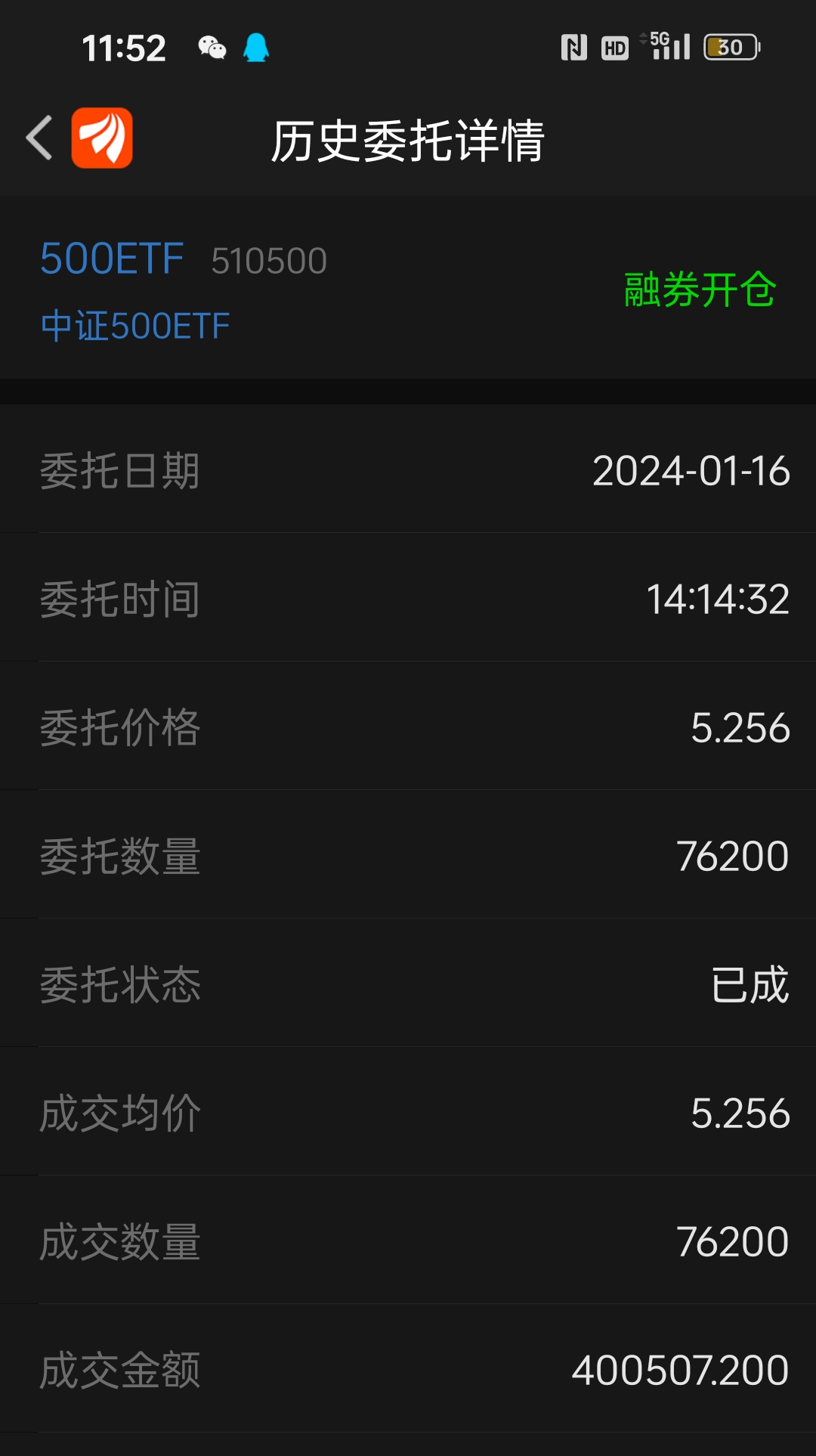Go back using the top-left arrow
Viewport: 816px width, 1456px height.
39,138
